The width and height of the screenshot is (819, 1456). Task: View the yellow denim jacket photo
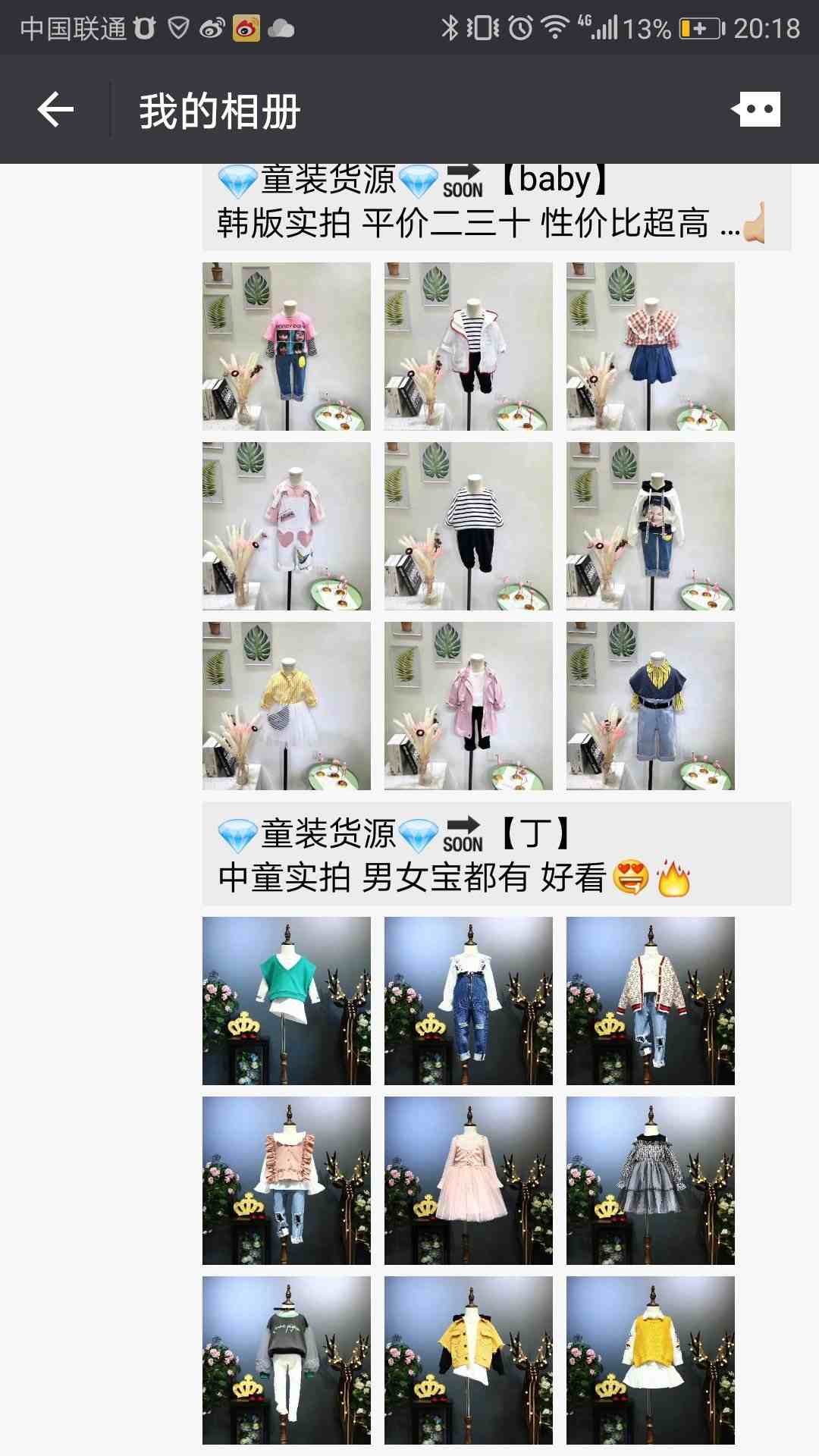[x=468, y=1360]
